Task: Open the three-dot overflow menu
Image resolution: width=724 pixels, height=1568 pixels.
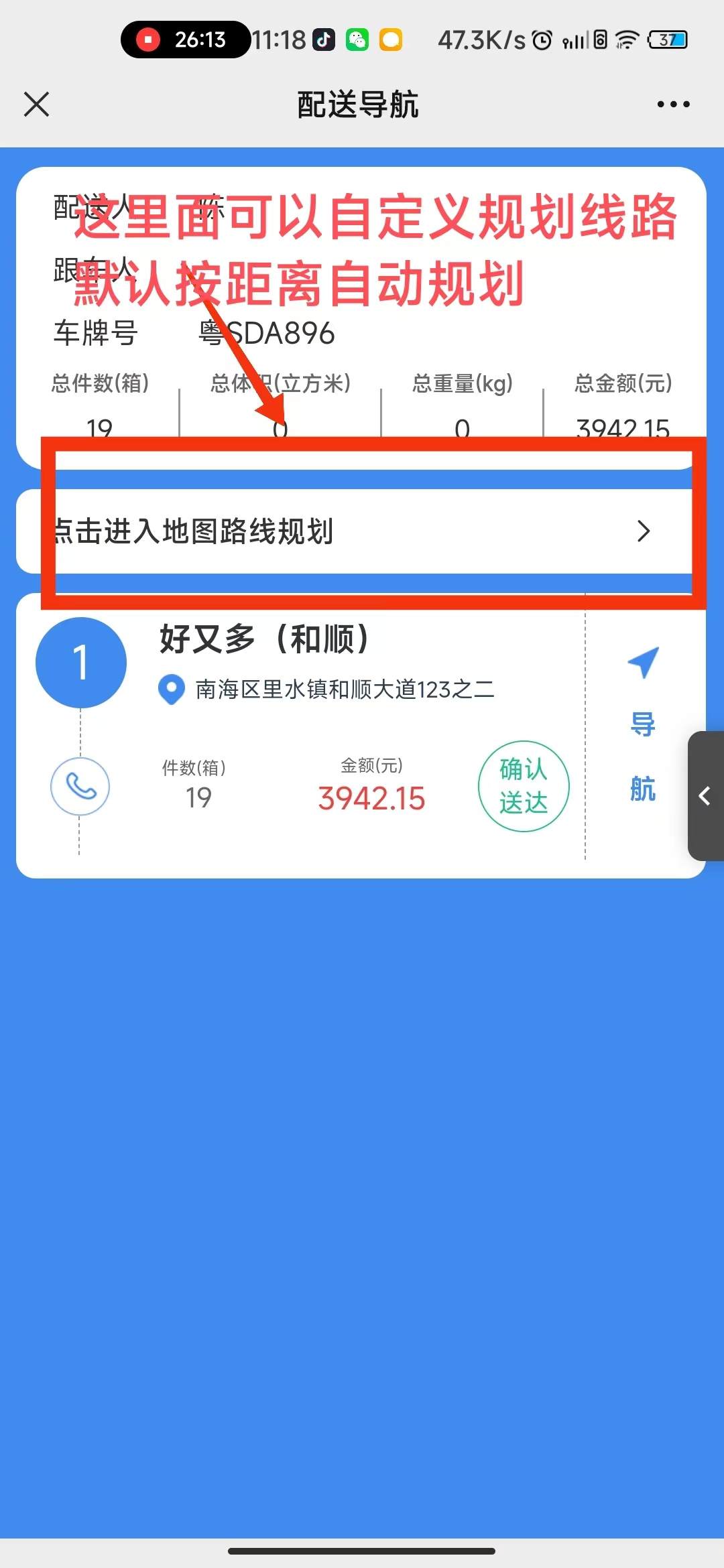Action: [673, 105]
